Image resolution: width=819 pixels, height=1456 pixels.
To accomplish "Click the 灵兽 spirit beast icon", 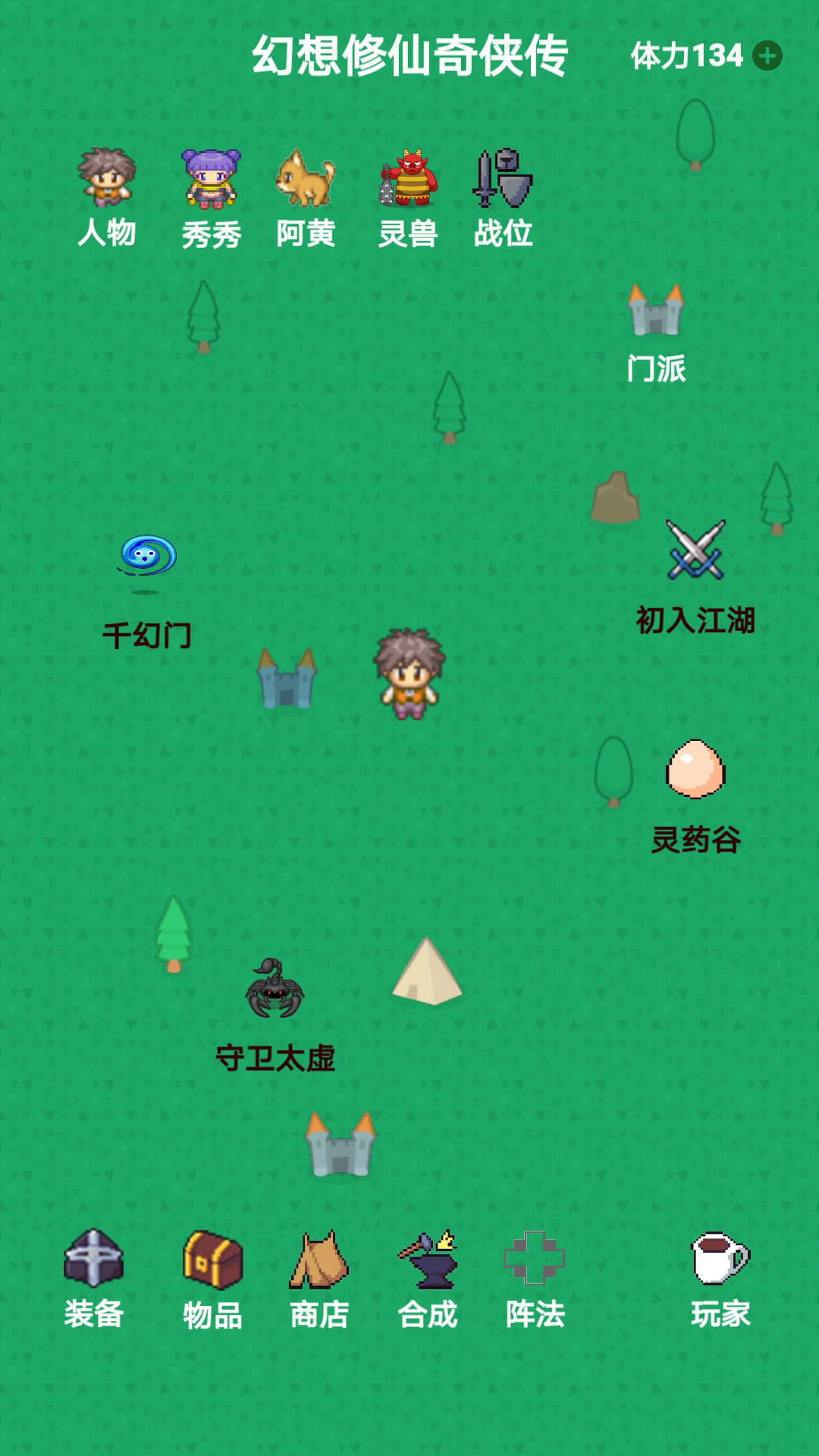I will tap(408, 182).
